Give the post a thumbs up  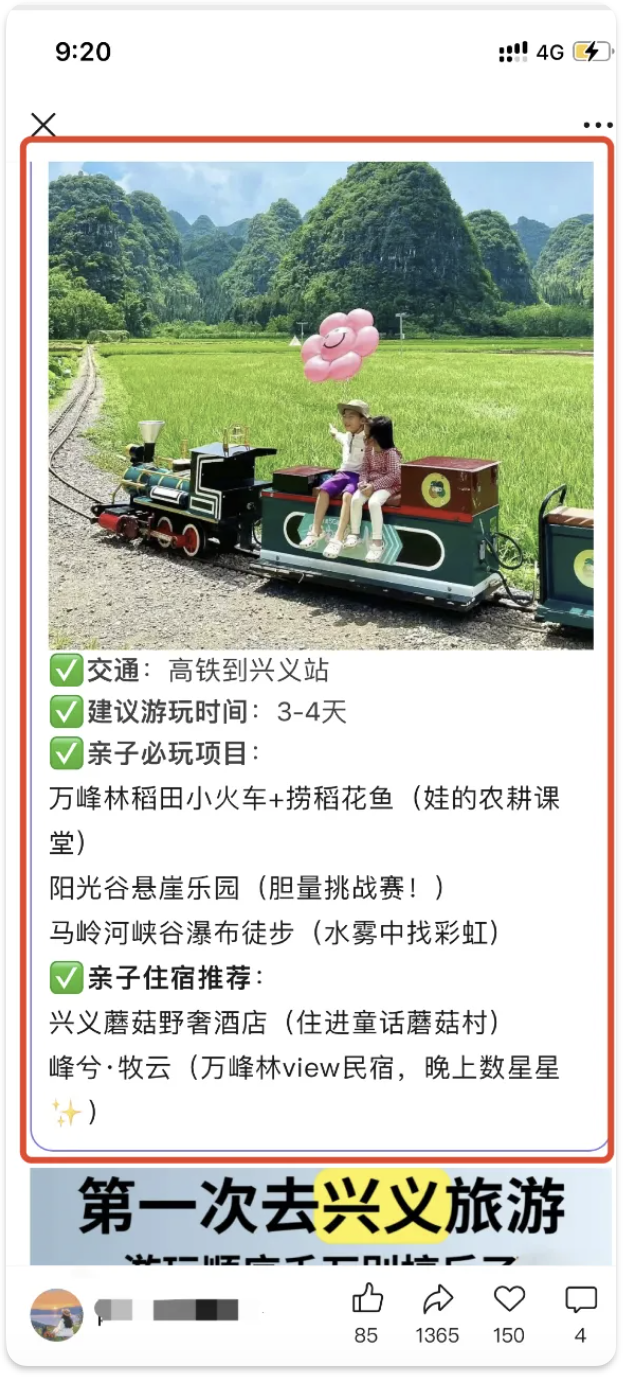click(x=367, y=1300)
